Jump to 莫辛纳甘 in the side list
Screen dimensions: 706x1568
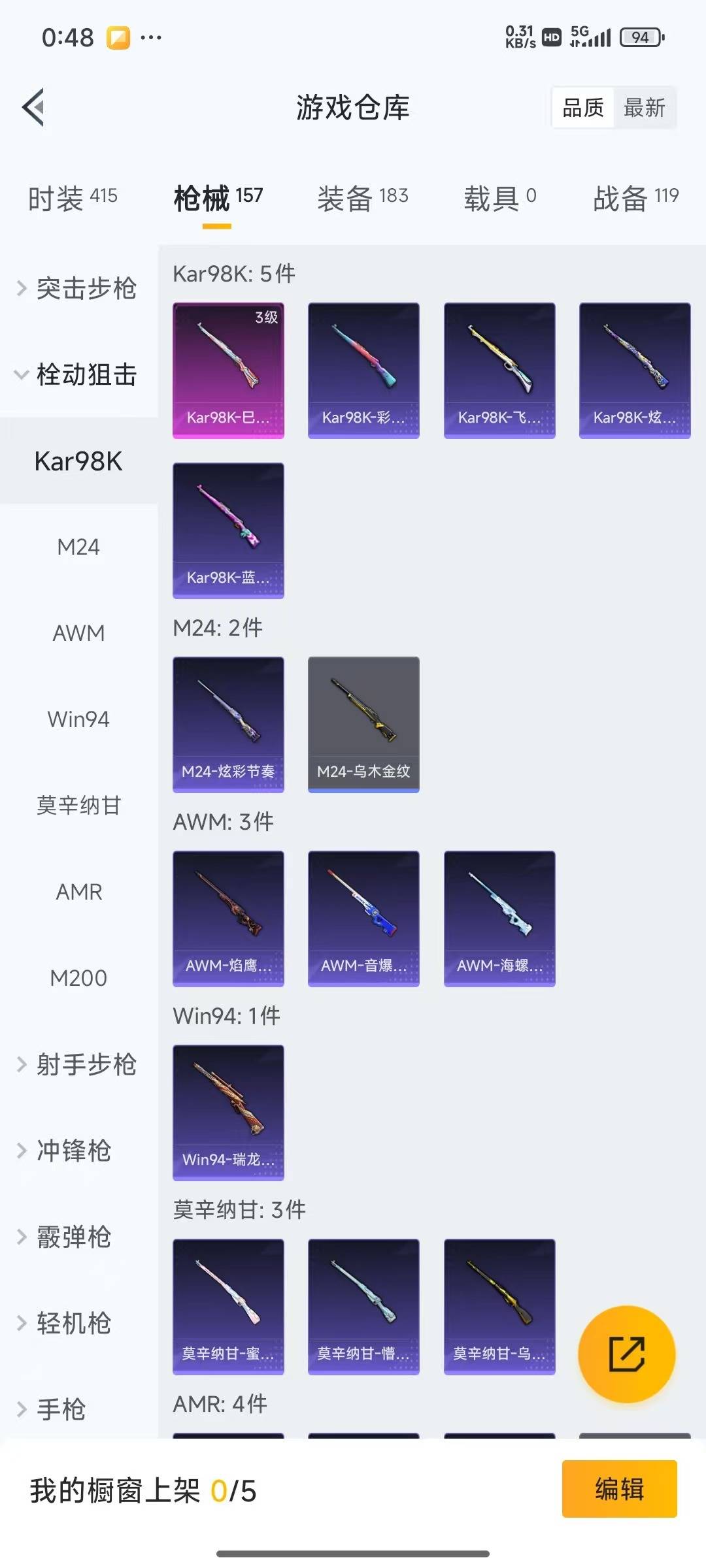[78, 806]
